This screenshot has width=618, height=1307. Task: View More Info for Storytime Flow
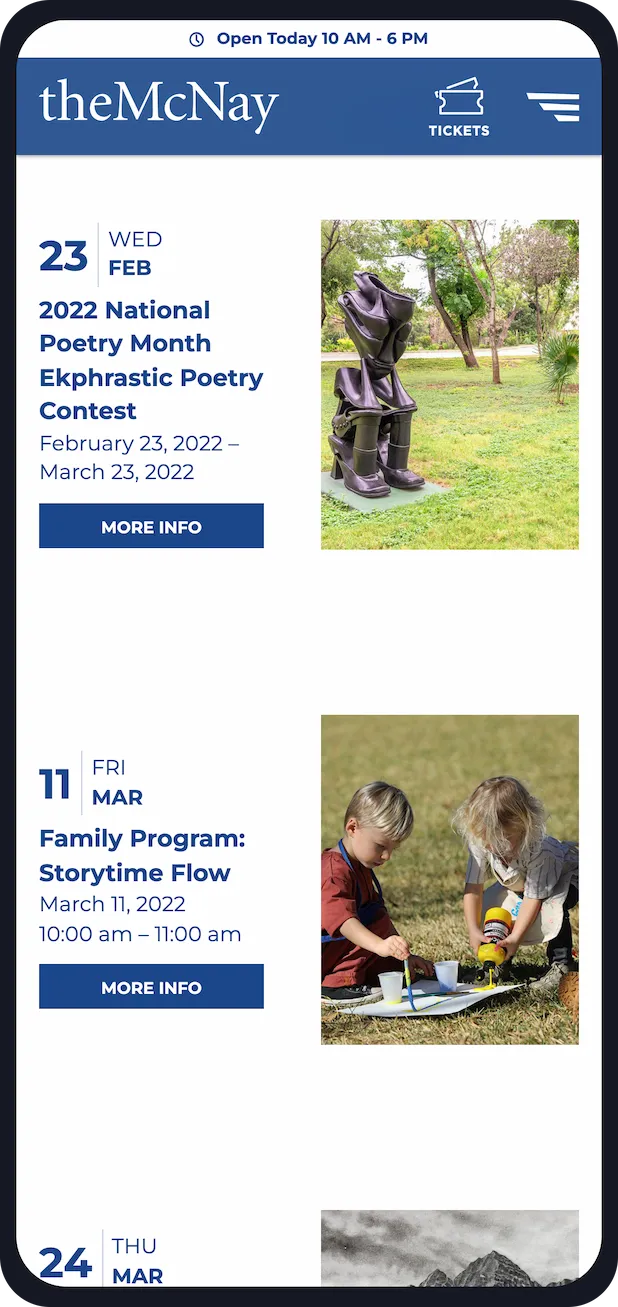point(151,986)
